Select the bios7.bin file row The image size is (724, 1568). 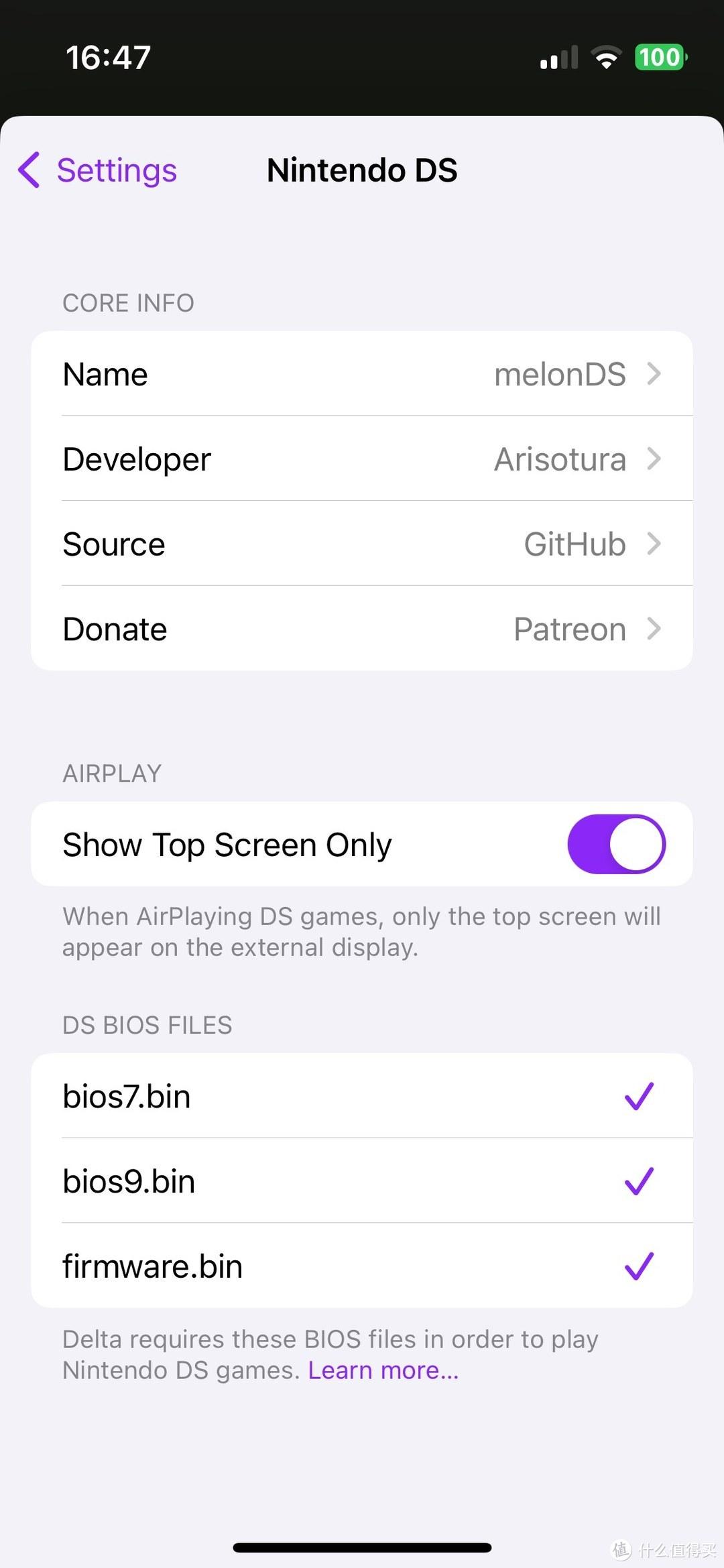coord(362,1096)
